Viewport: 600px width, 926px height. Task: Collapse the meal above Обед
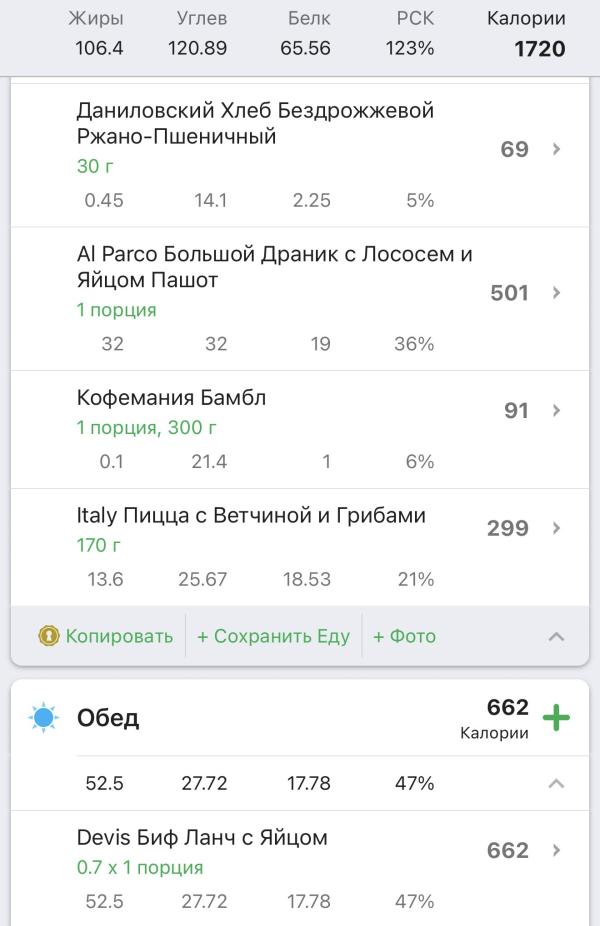point(557,636)
